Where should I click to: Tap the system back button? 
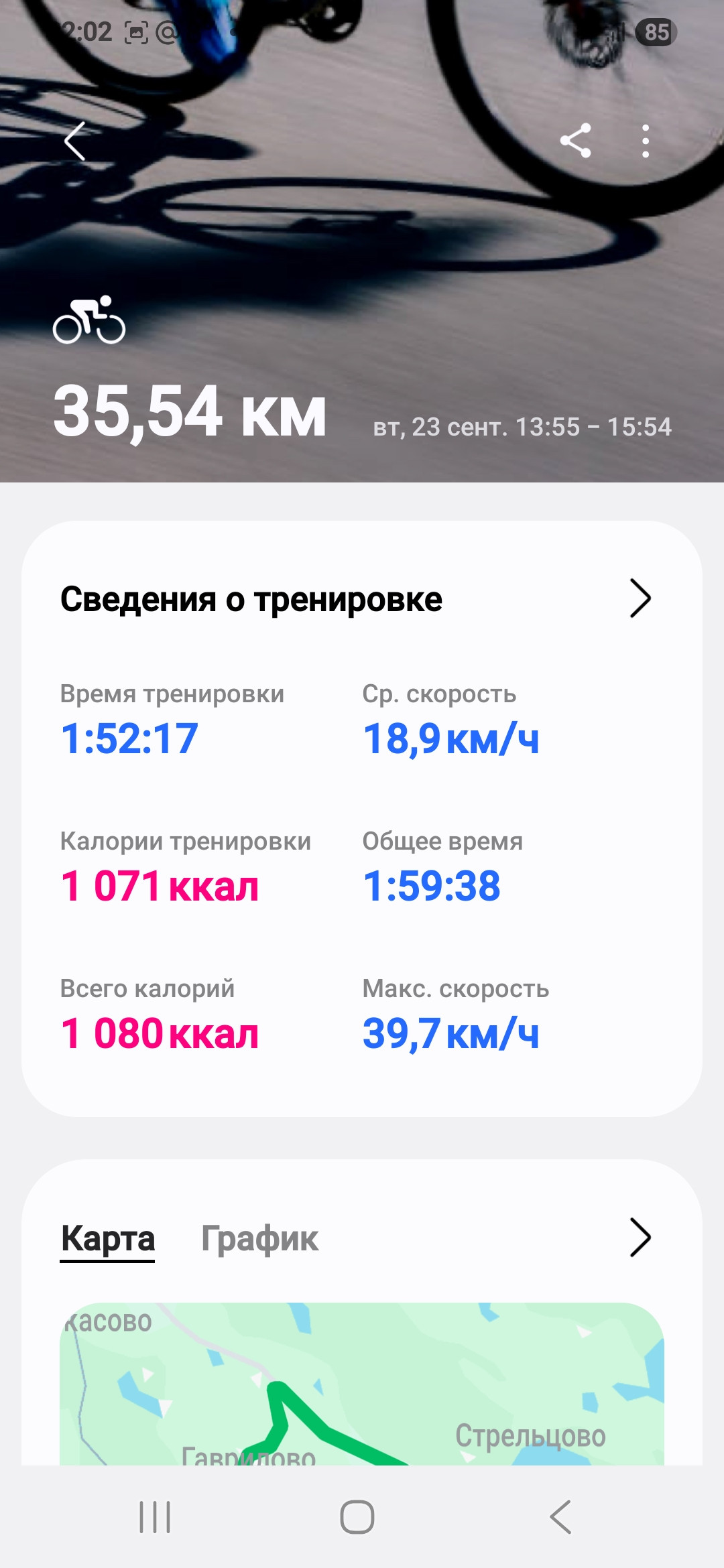click(x=560, y=1516)
